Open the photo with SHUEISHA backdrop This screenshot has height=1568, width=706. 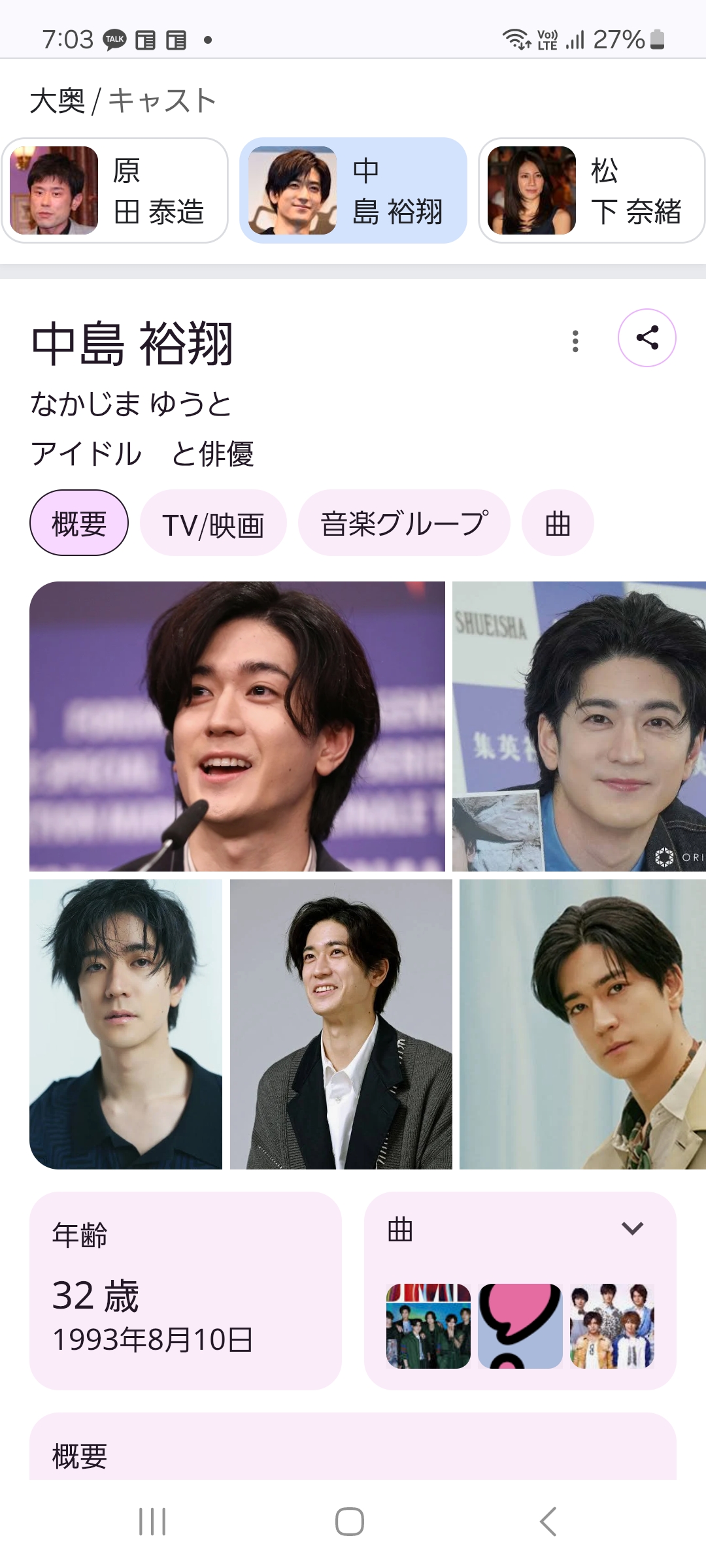(x=579, y=726)
